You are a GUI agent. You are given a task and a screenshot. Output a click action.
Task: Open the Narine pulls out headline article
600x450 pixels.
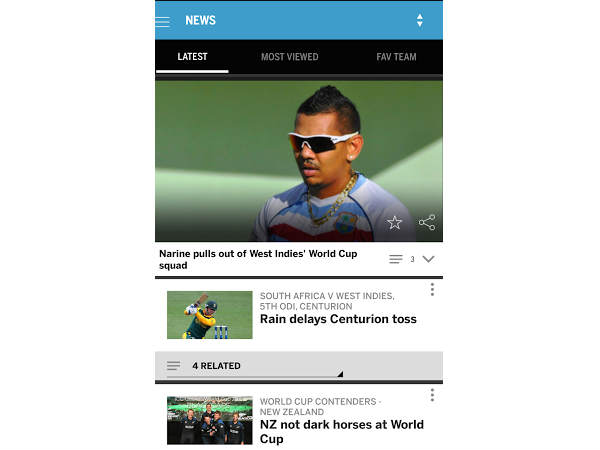click(x=258, y=259)
